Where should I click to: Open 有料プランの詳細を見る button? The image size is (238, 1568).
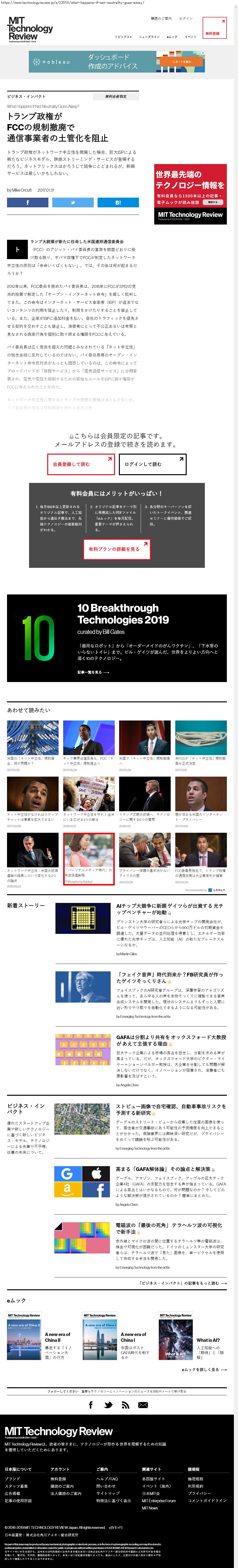coord(117,549)
